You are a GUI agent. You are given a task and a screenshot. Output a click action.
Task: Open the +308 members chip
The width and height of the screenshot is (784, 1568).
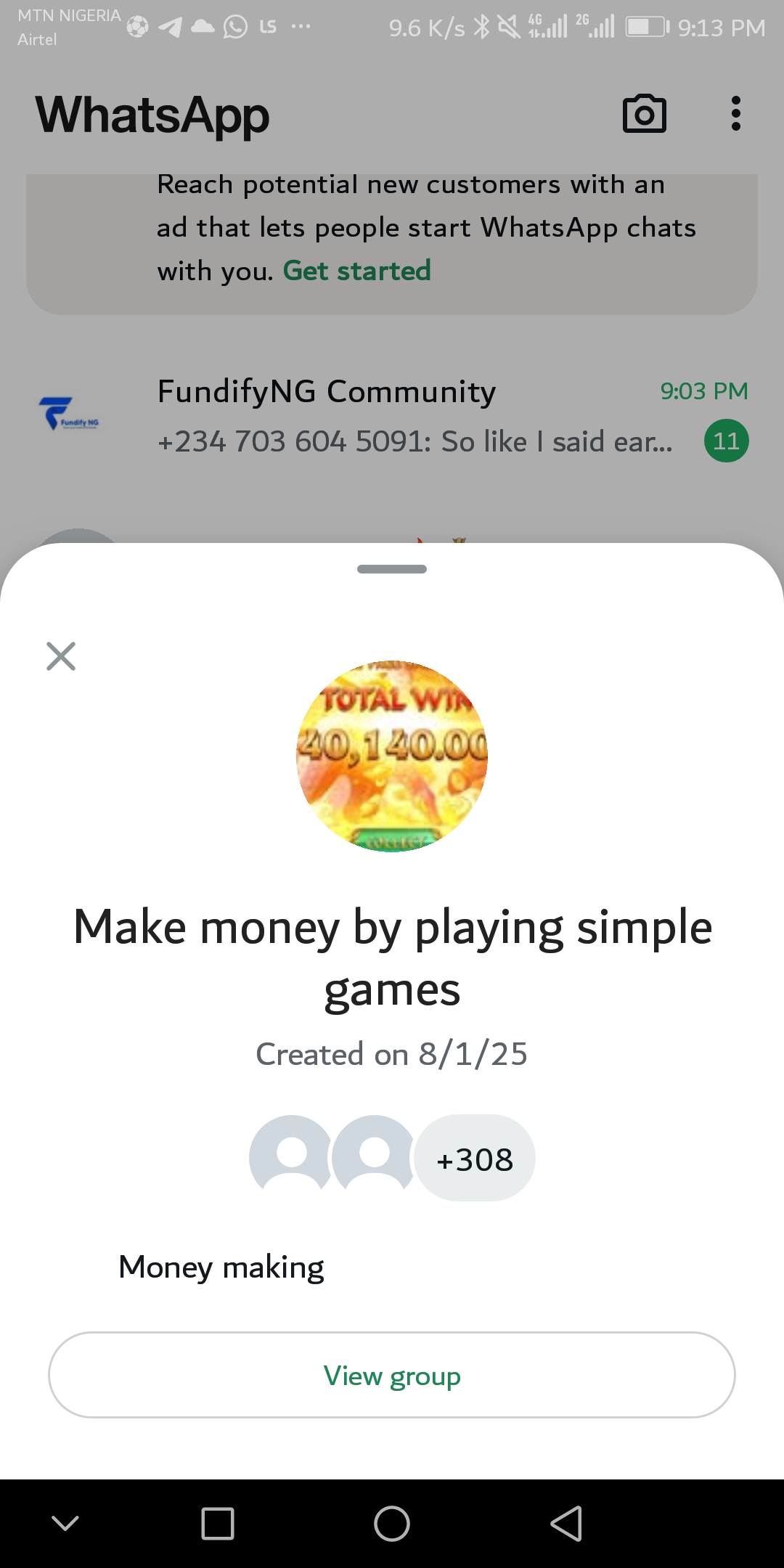click(x=475, y=1159)
